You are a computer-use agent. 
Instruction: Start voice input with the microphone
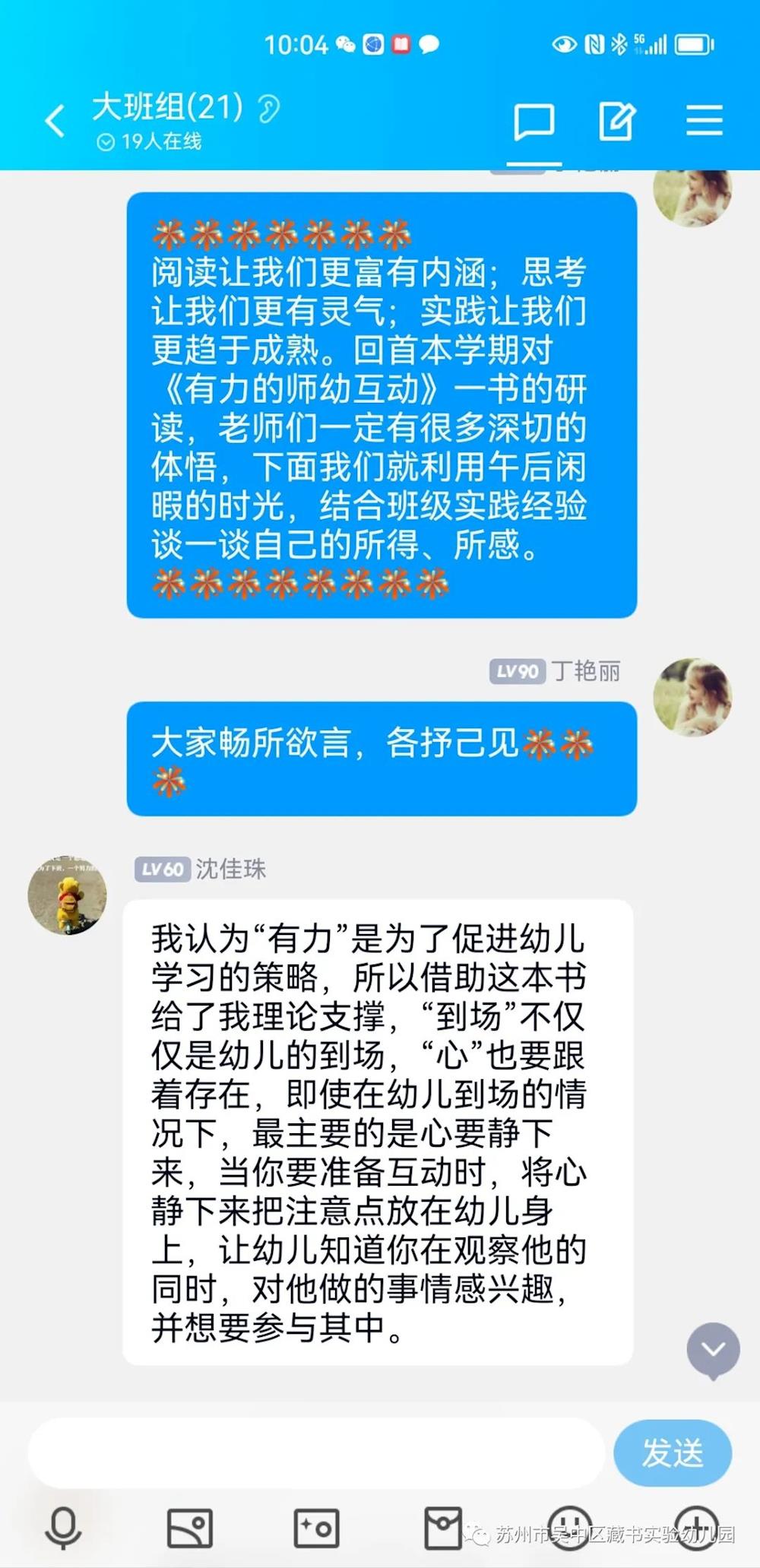pos(63,1527)
